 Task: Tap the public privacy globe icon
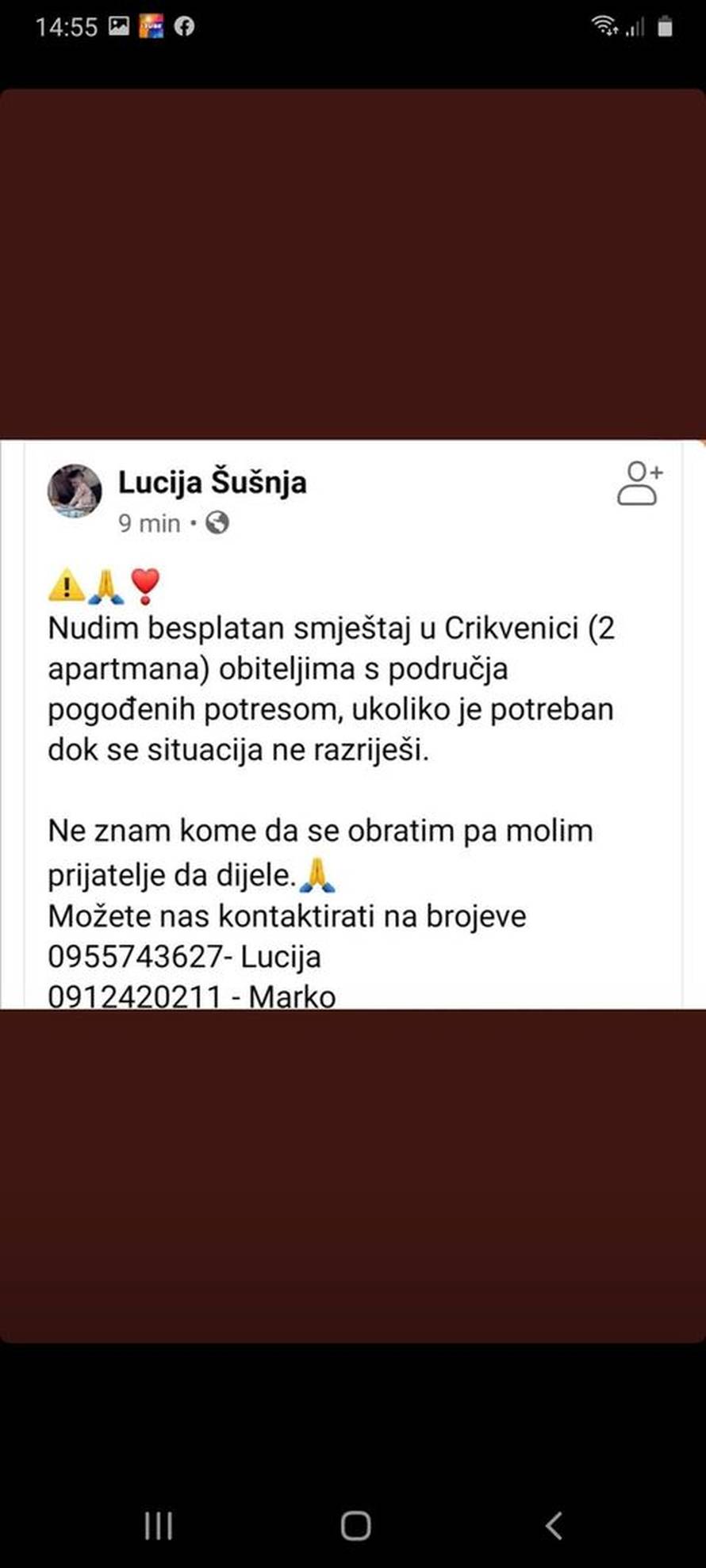tap(220, 524)
